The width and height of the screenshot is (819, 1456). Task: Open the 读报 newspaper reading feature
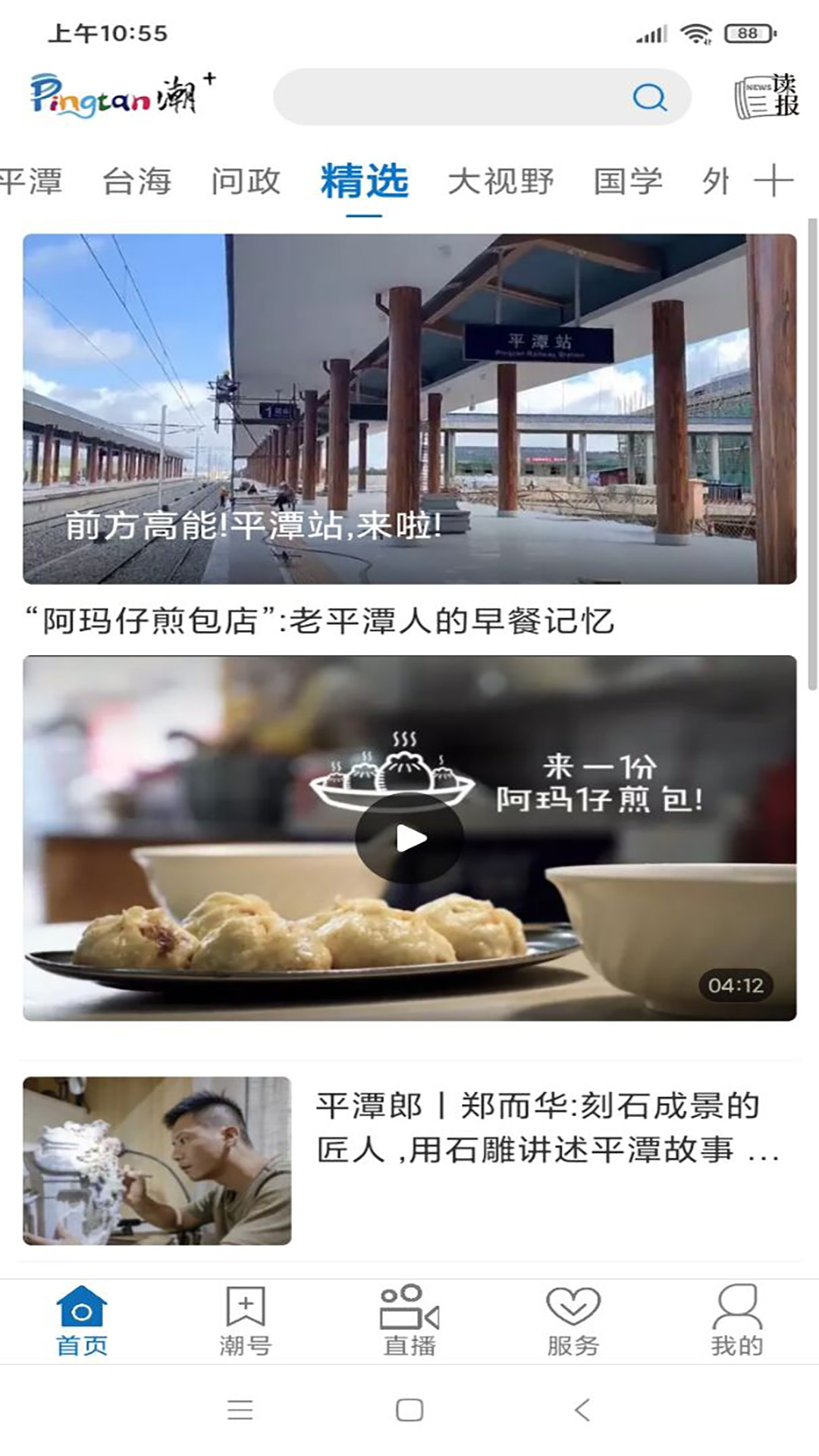(764, 99)
